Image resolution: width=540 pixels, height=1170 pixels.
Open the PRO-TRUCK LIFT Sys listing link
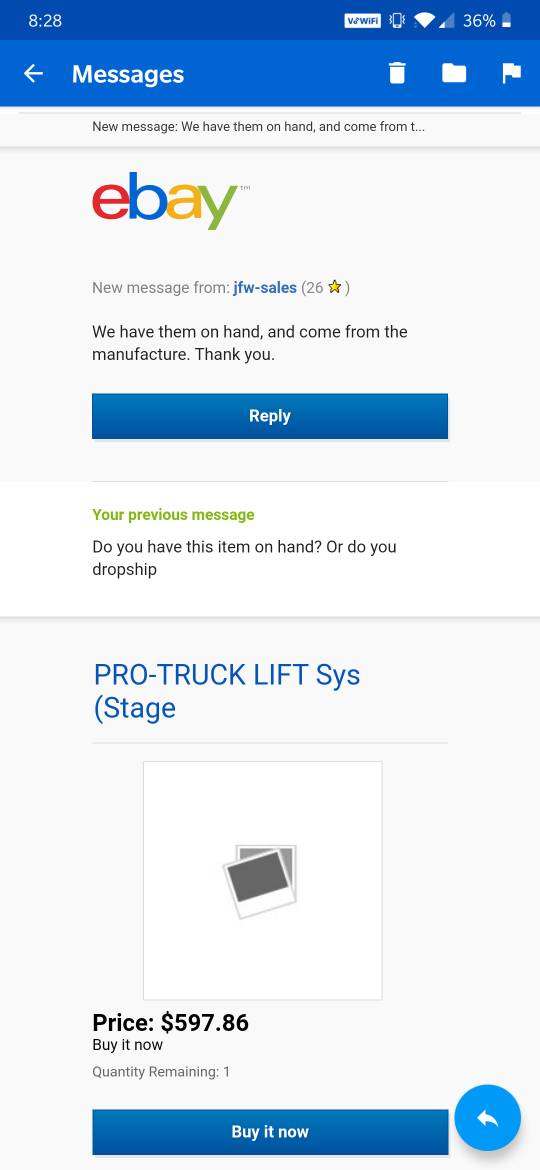pos(227,691)
